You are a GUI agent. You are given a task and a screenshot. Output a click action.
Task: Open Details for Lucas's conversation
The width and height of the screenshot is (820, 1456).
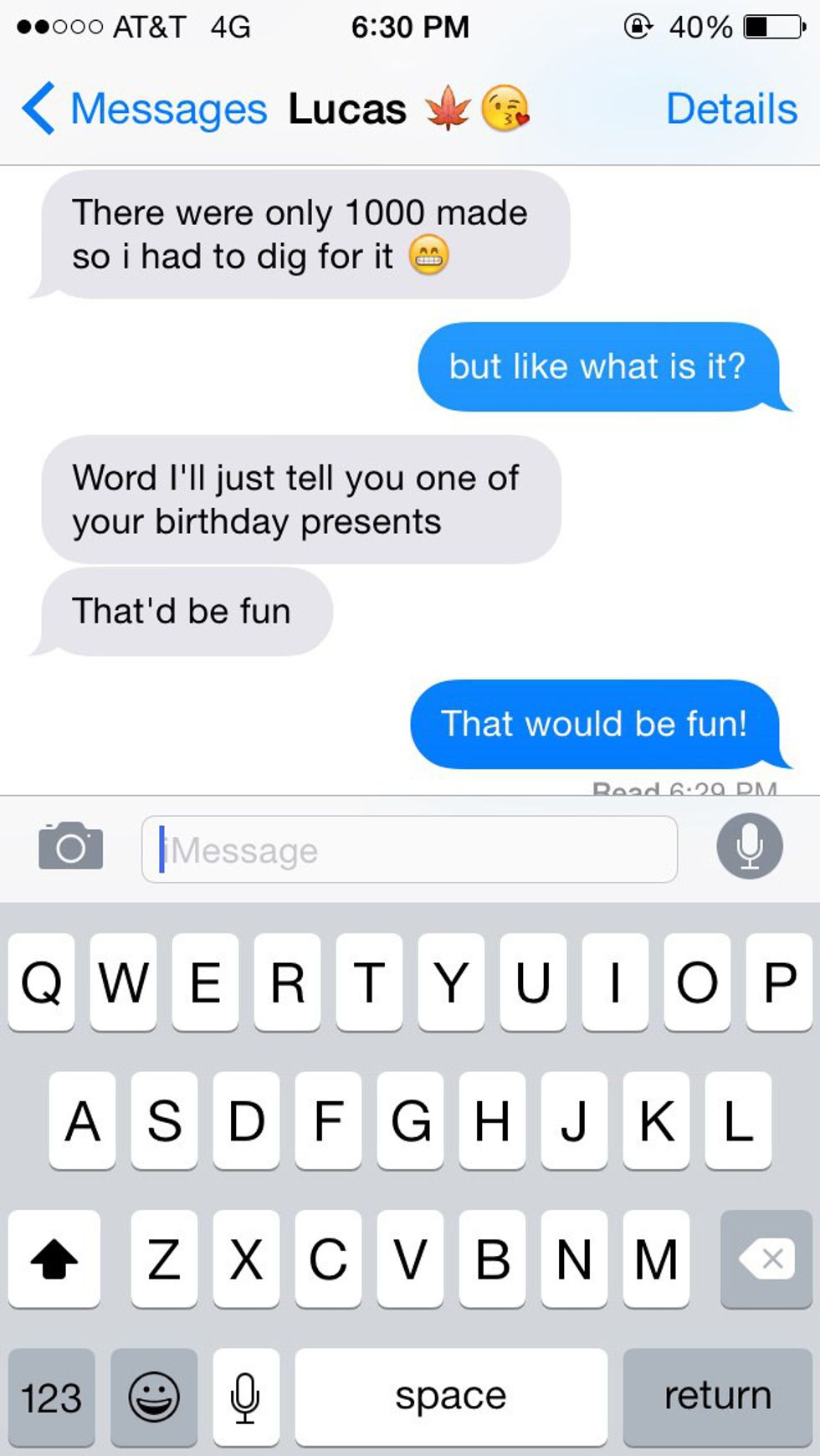730,109
